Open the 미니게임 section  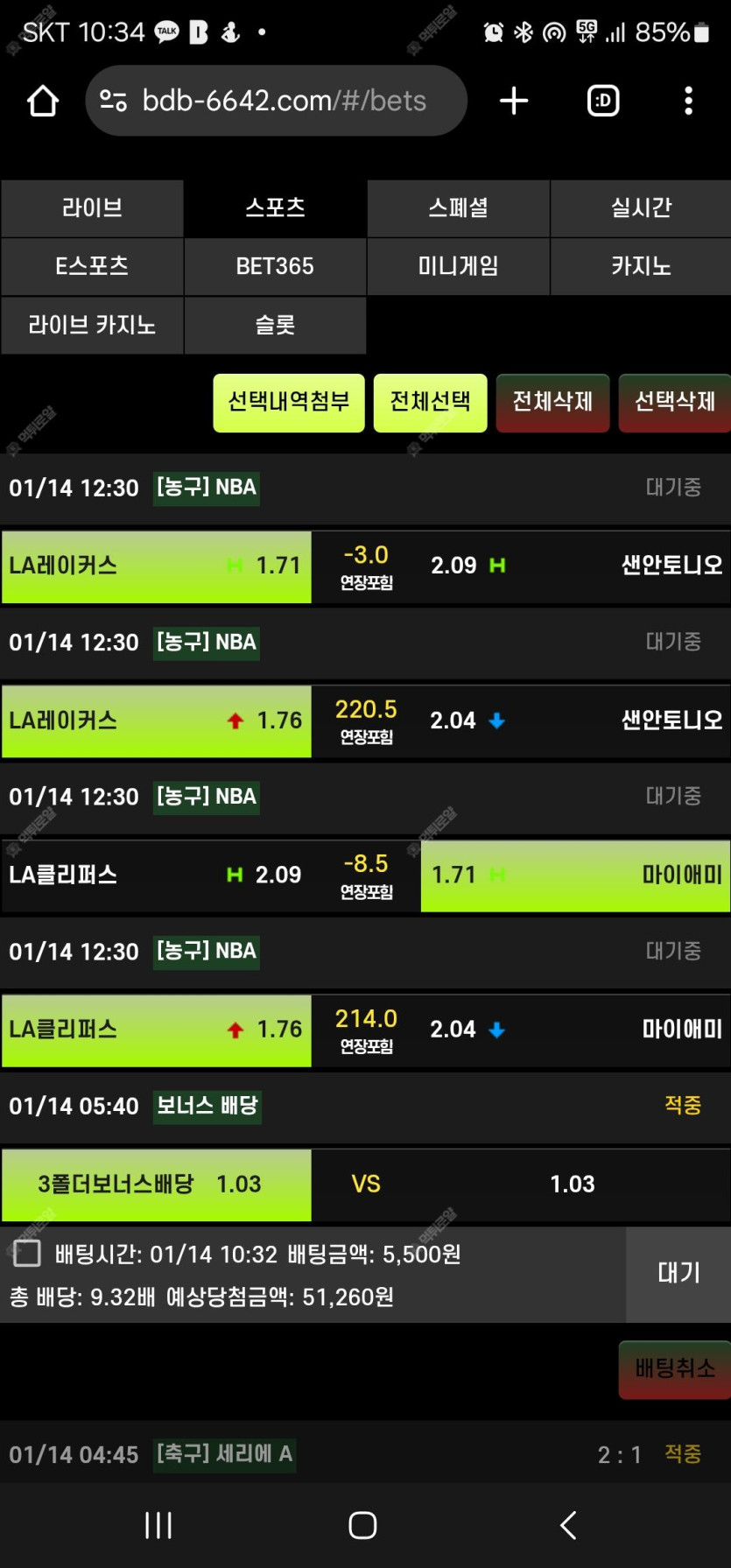[458, 266]
